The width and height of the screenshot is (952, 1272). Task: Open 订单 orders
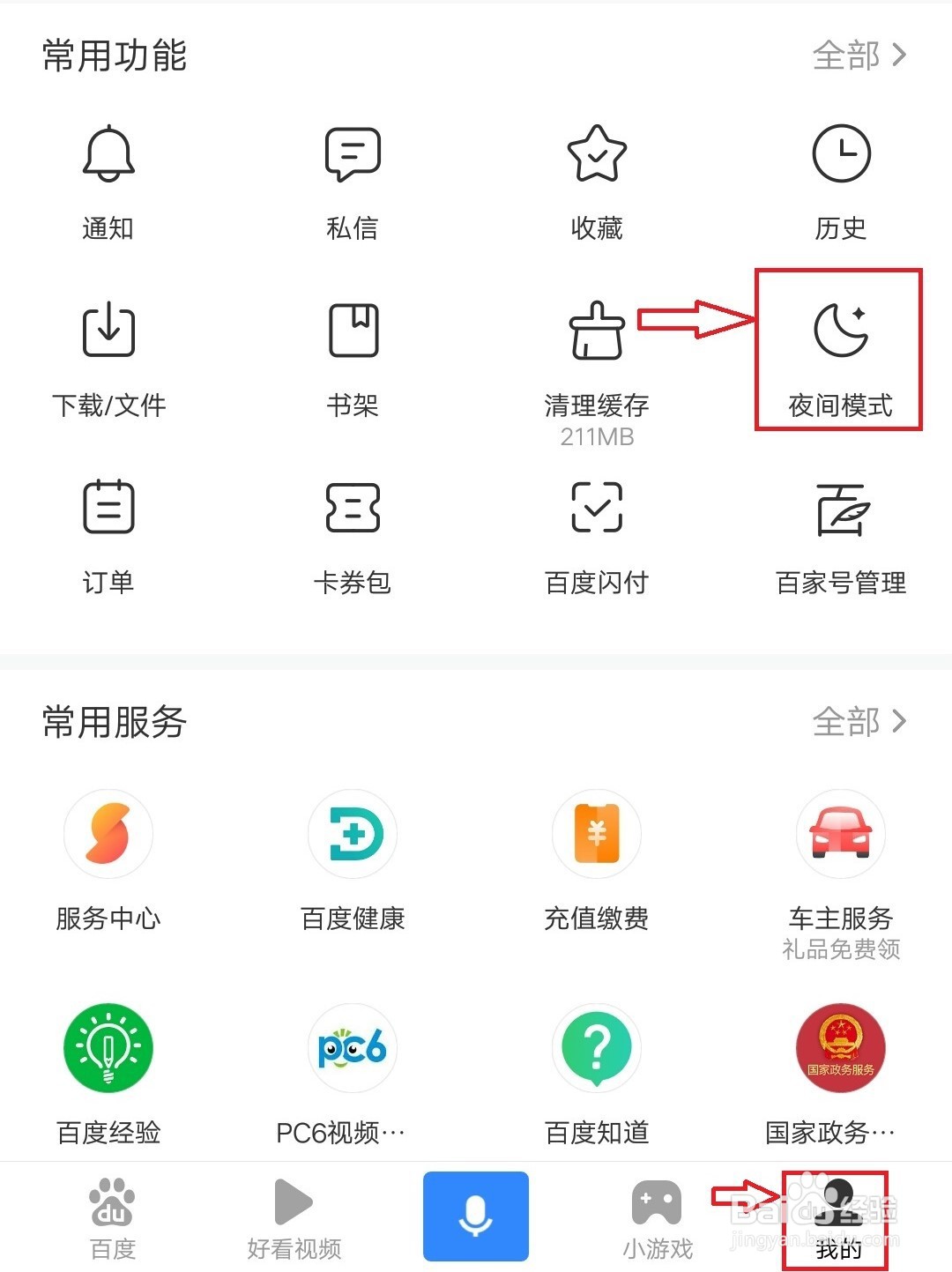108,529
